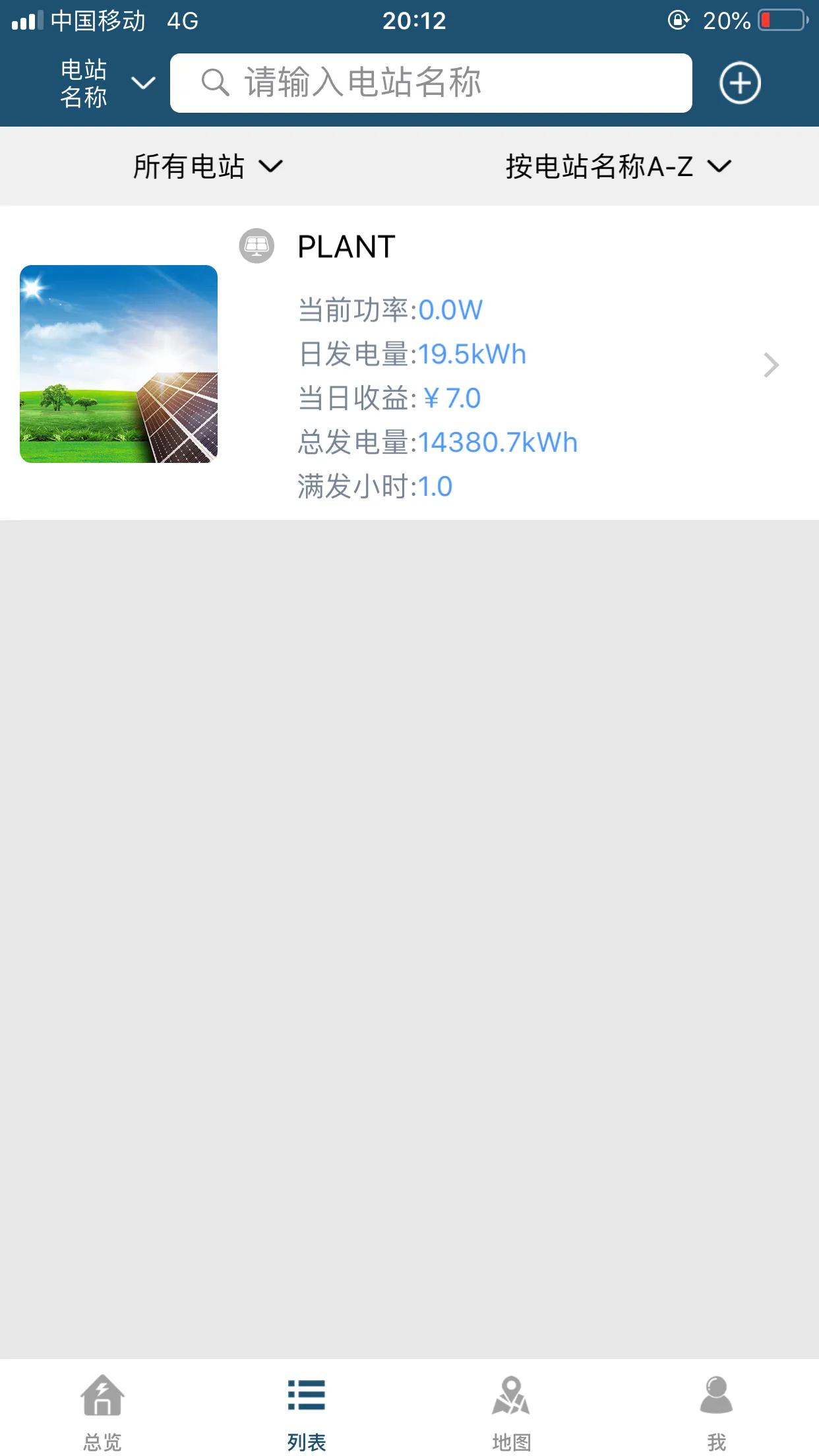819x1456 pixels.
Task: Open the add new plant button
Action: (x=740, y=82)
